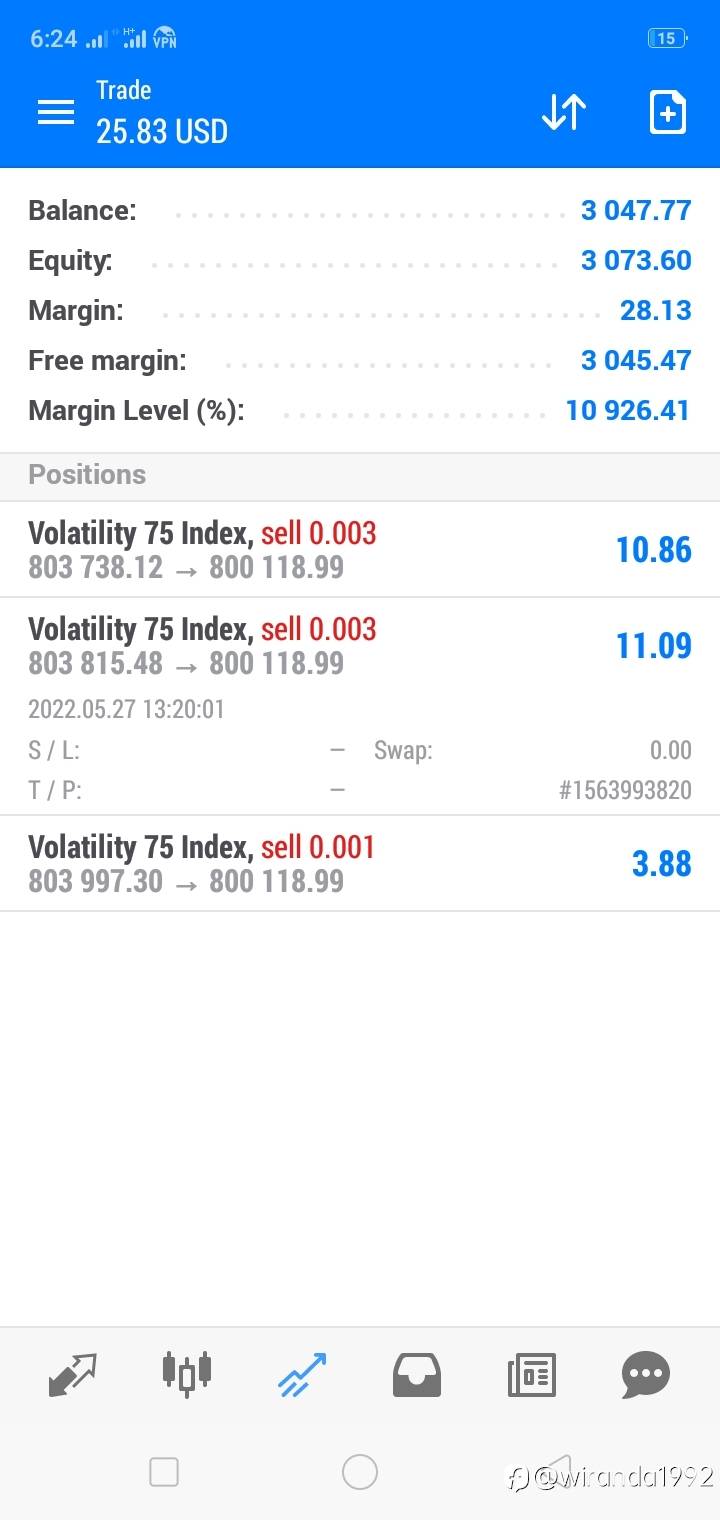Select the Trade tab
Screen dimensions: 720x1520
(x=302, y=1375)
